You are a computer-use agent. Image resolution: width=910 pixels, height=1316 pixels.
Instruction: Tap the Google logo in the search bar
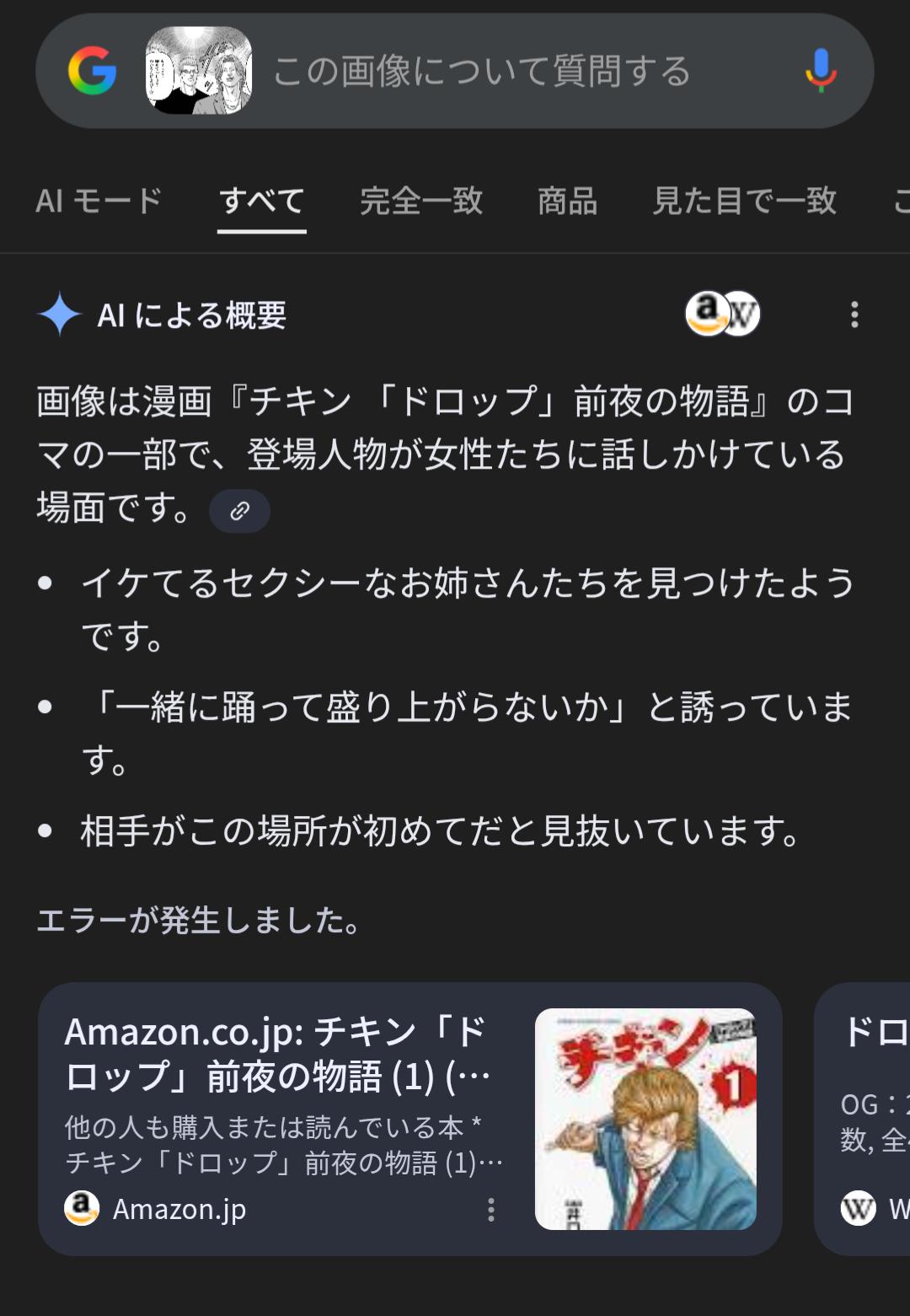(92, 71)
